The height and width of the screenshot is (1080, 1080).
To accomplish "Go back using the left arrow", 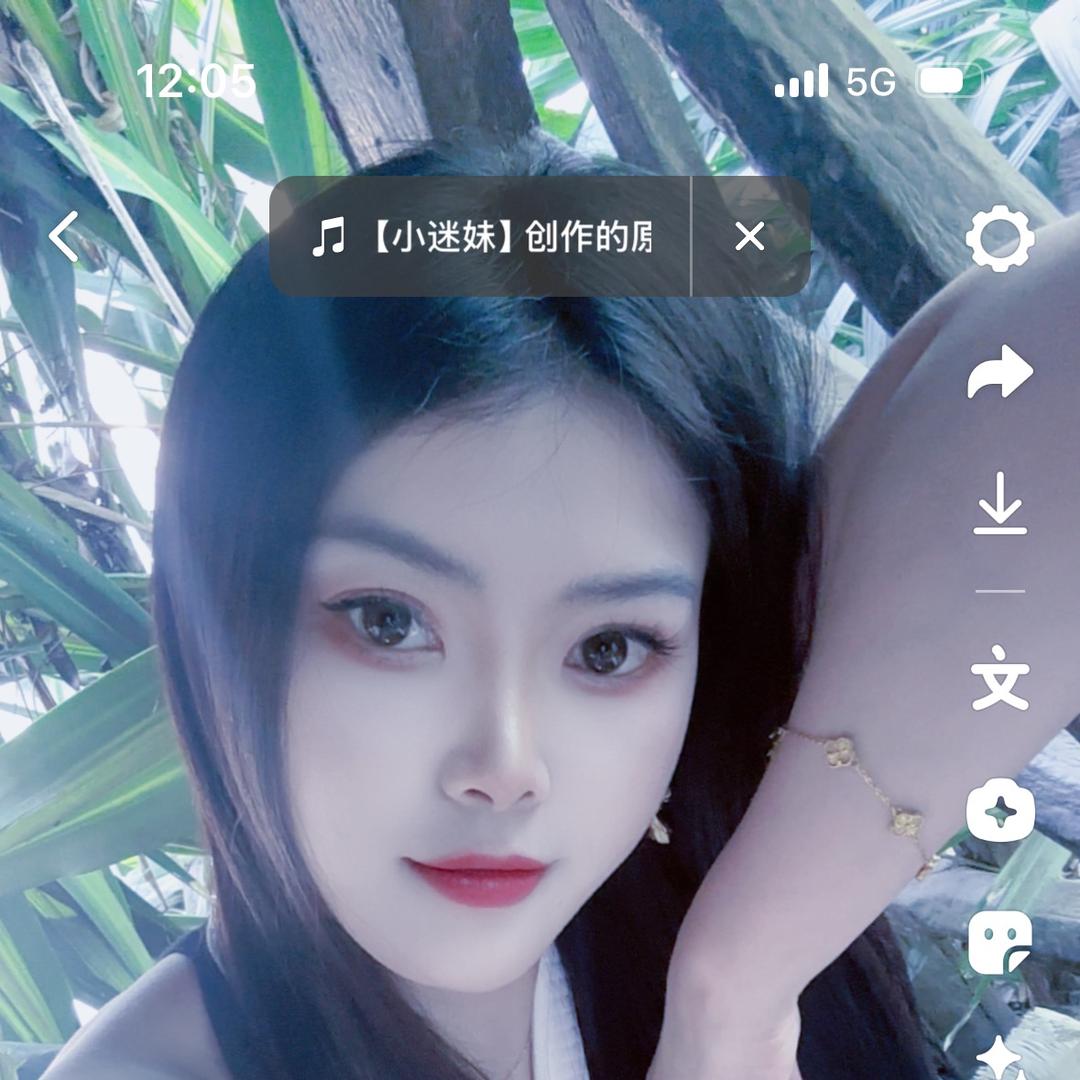I will click(x=64, y=237).
